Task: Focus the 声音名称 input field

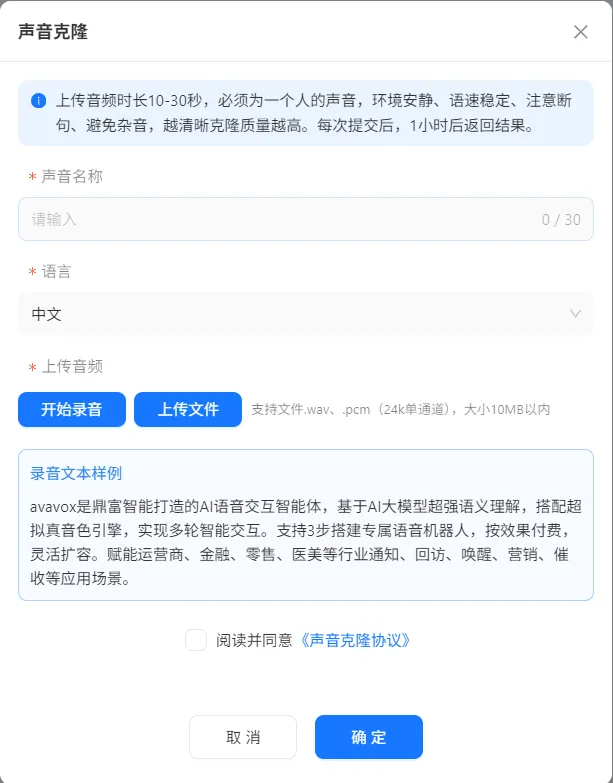Action: point(280,219)
